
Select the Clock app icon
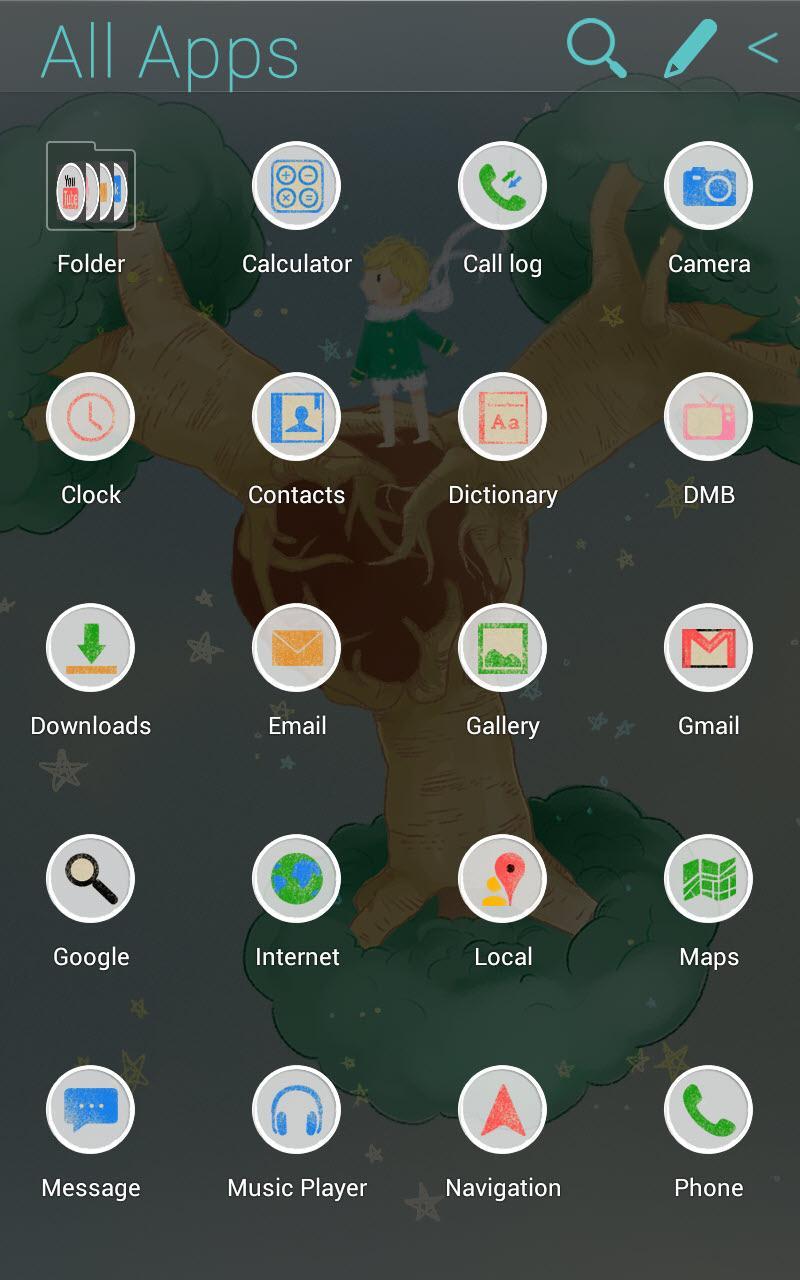tap(91, 416)
